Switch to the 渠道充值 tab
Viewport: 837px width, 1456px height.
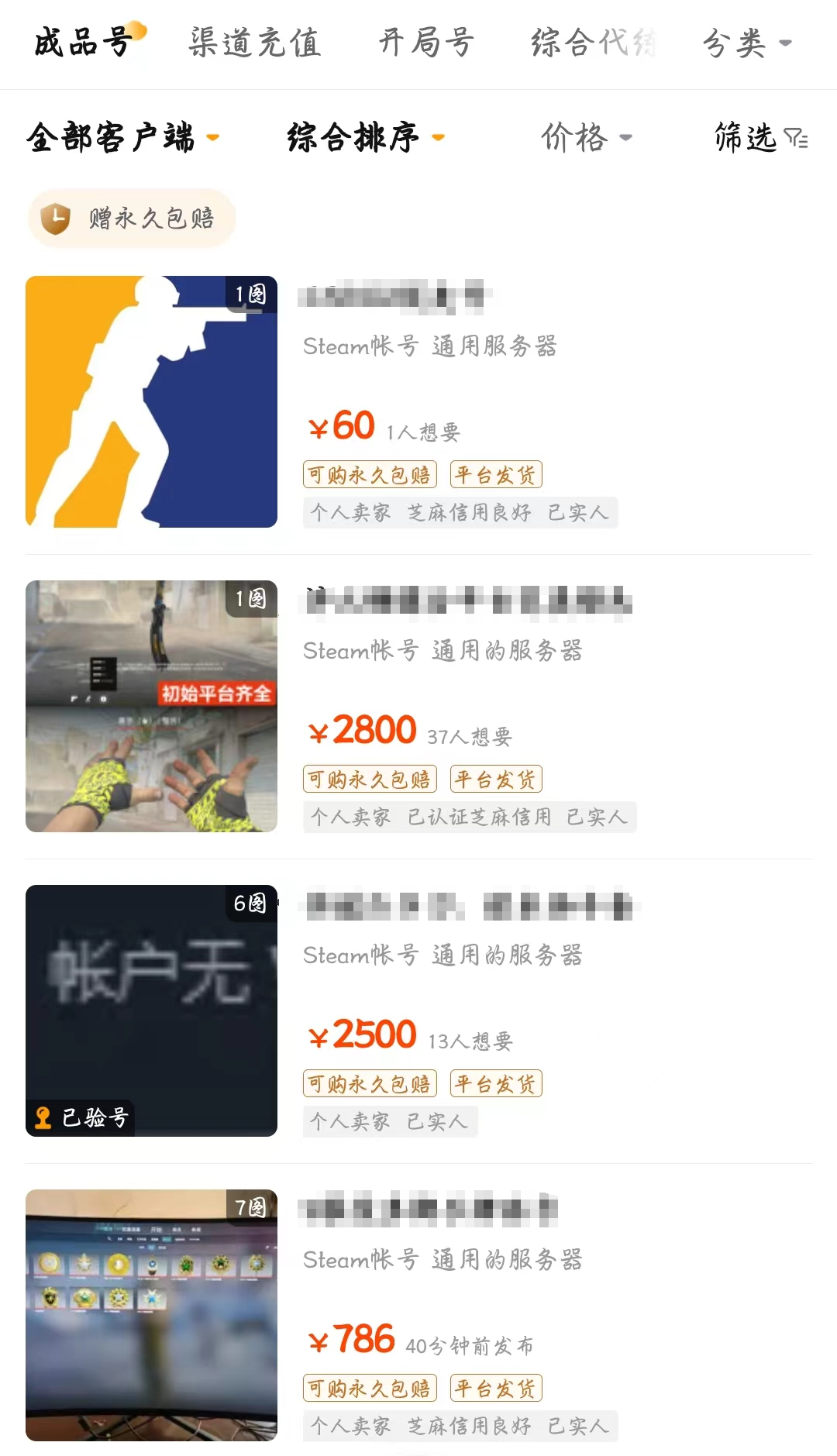click(254, 43)
